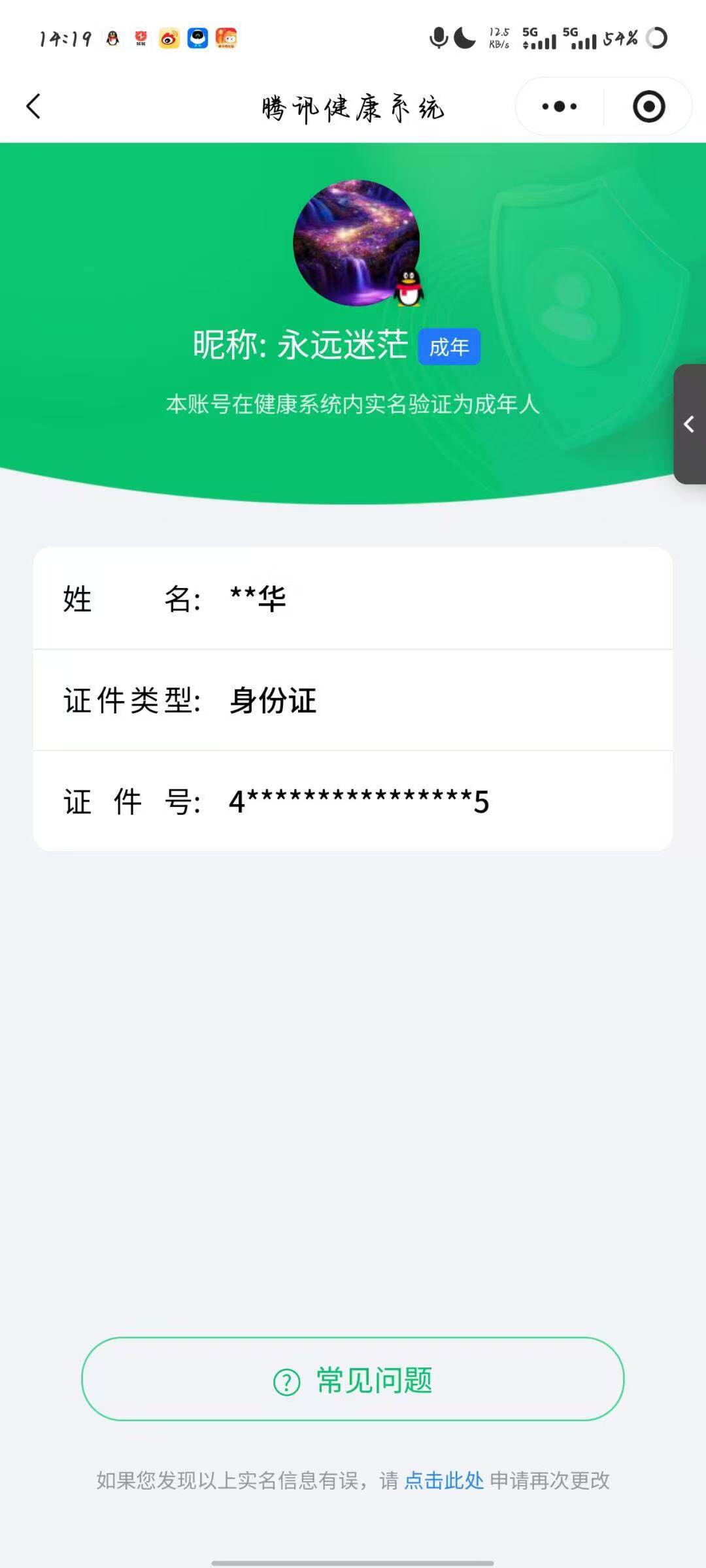This screenshot has height=1568, width=706.
Task: Select the masked 证件号 ID number row
Action: tap(353, 802)
